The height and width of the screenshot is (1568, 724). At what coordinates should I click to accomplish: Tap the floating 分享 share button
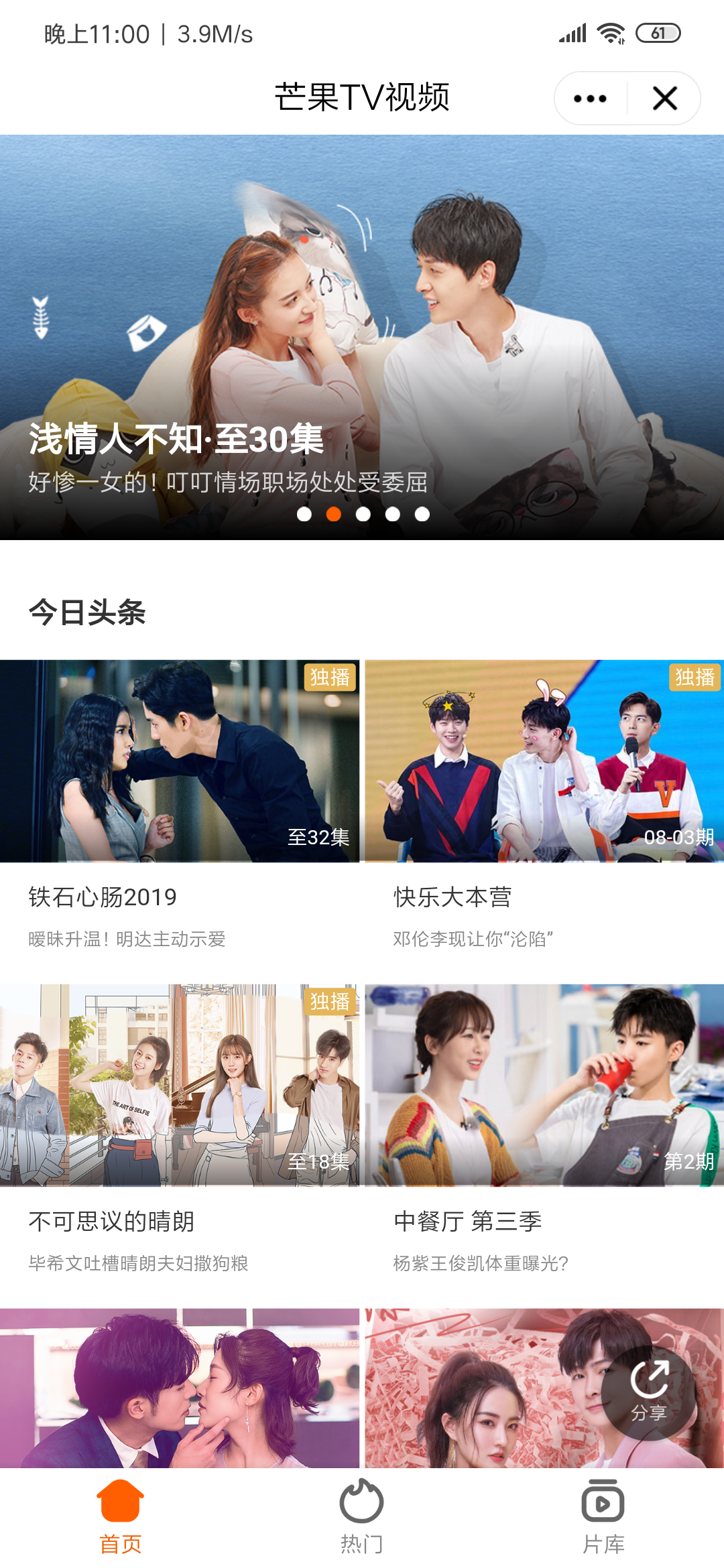coord(648,1392)
